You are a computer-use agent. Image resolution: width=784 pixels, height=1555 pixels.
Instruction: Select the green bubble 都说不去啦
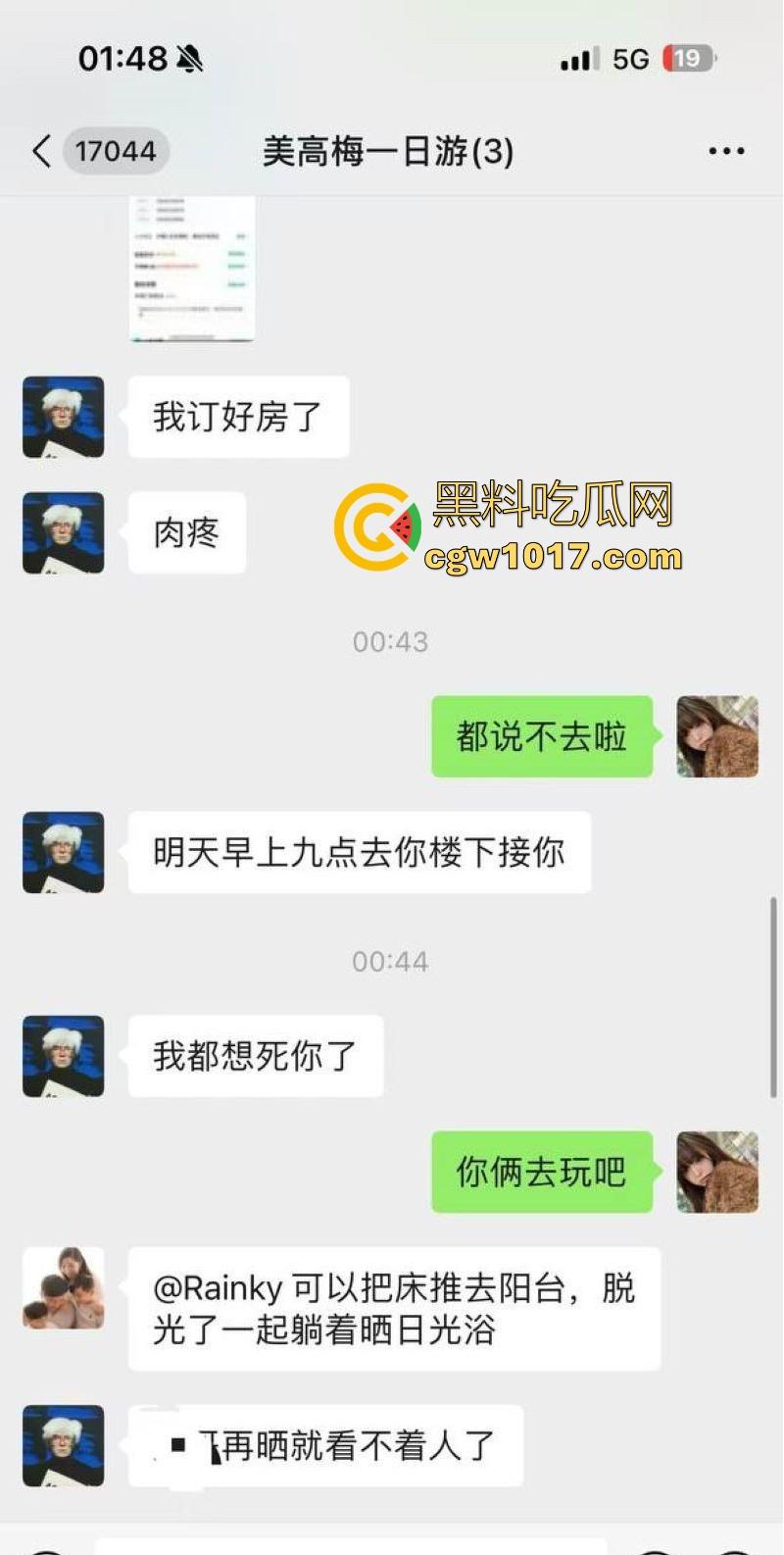[x=542, y=736]
